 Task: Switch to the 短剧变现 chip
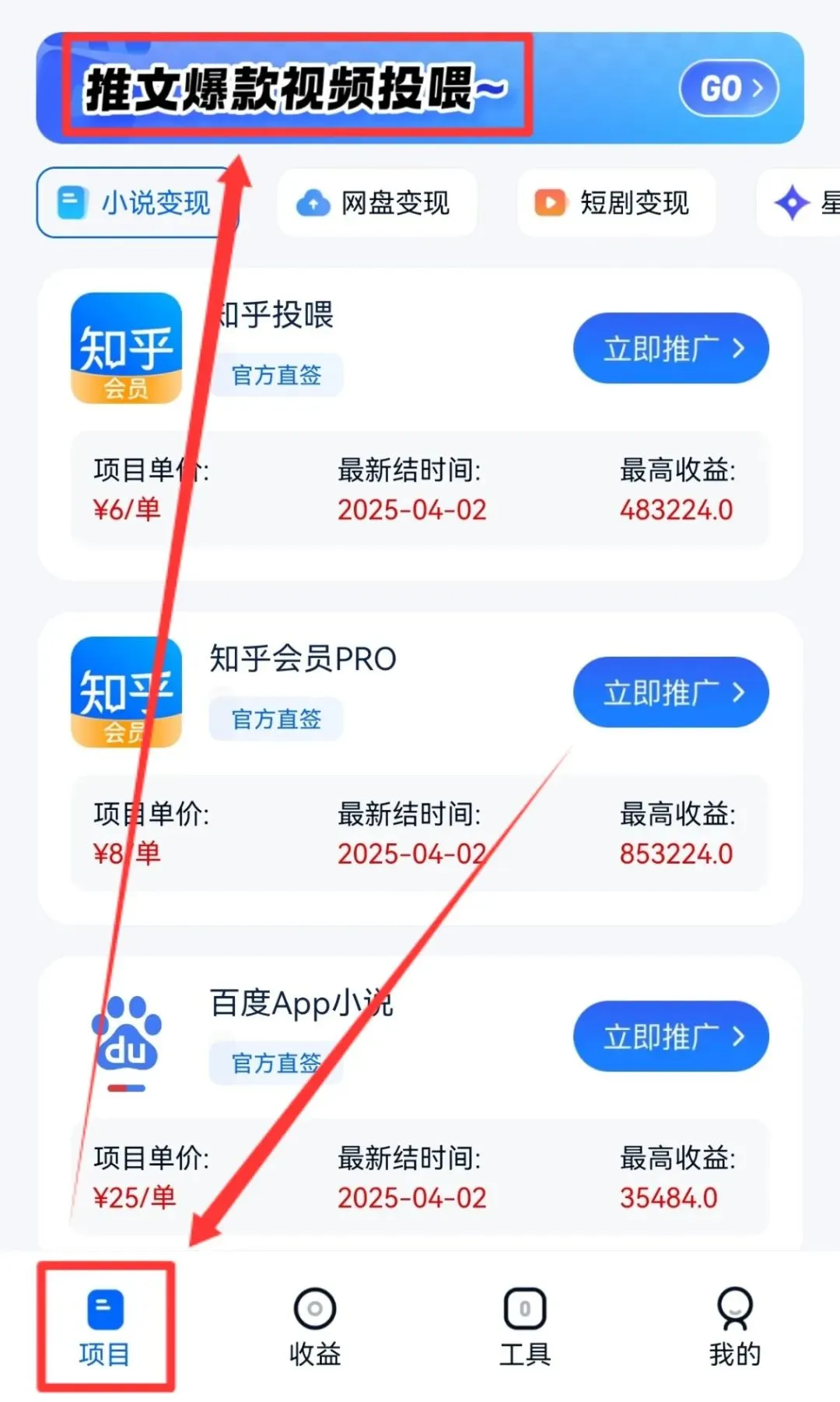(x=615, y=203)
